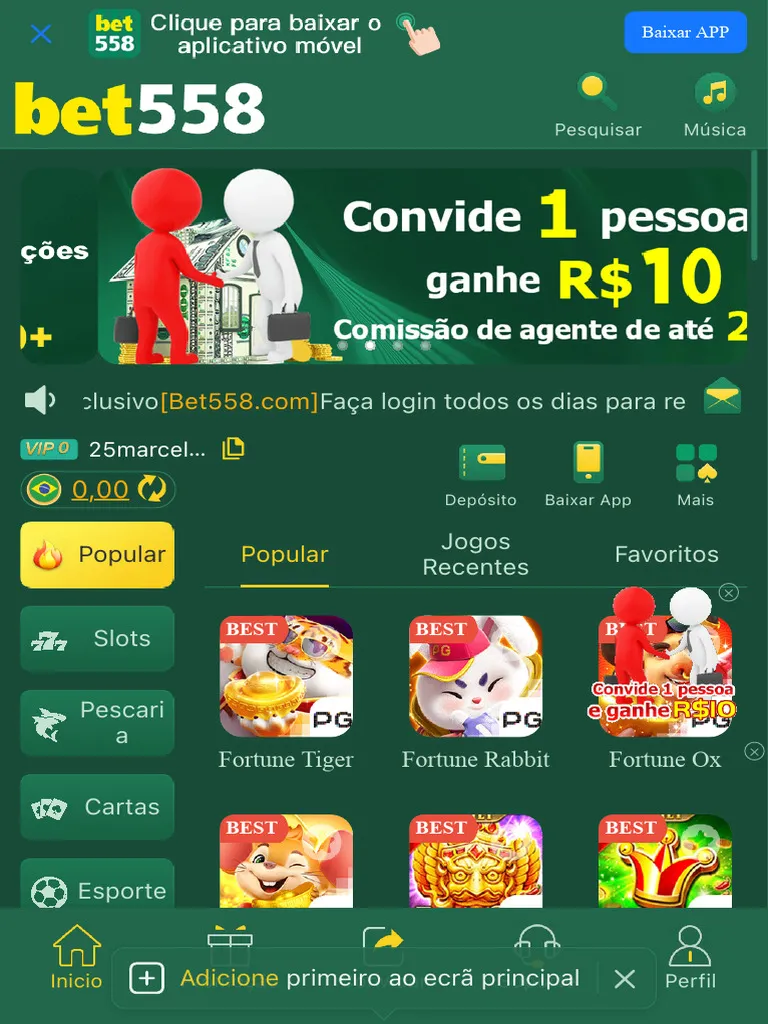Open the Pesquisar search tool
Viewport: 768px width, 1024px height.
pyautogui.click(x=597, y=88)
